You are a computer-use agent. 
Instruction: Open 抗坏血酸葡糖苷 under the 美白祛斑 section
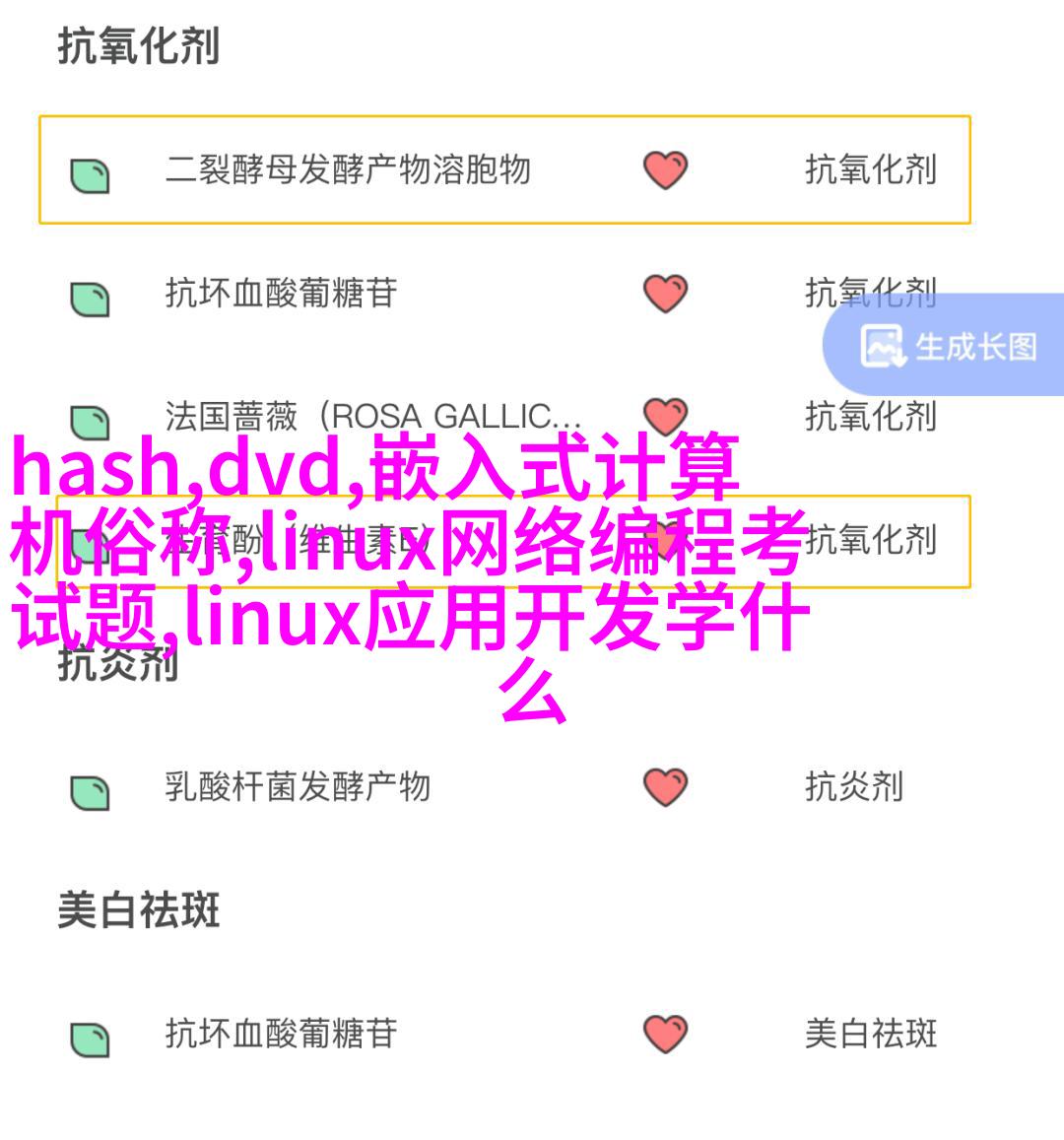[280, 1034]
